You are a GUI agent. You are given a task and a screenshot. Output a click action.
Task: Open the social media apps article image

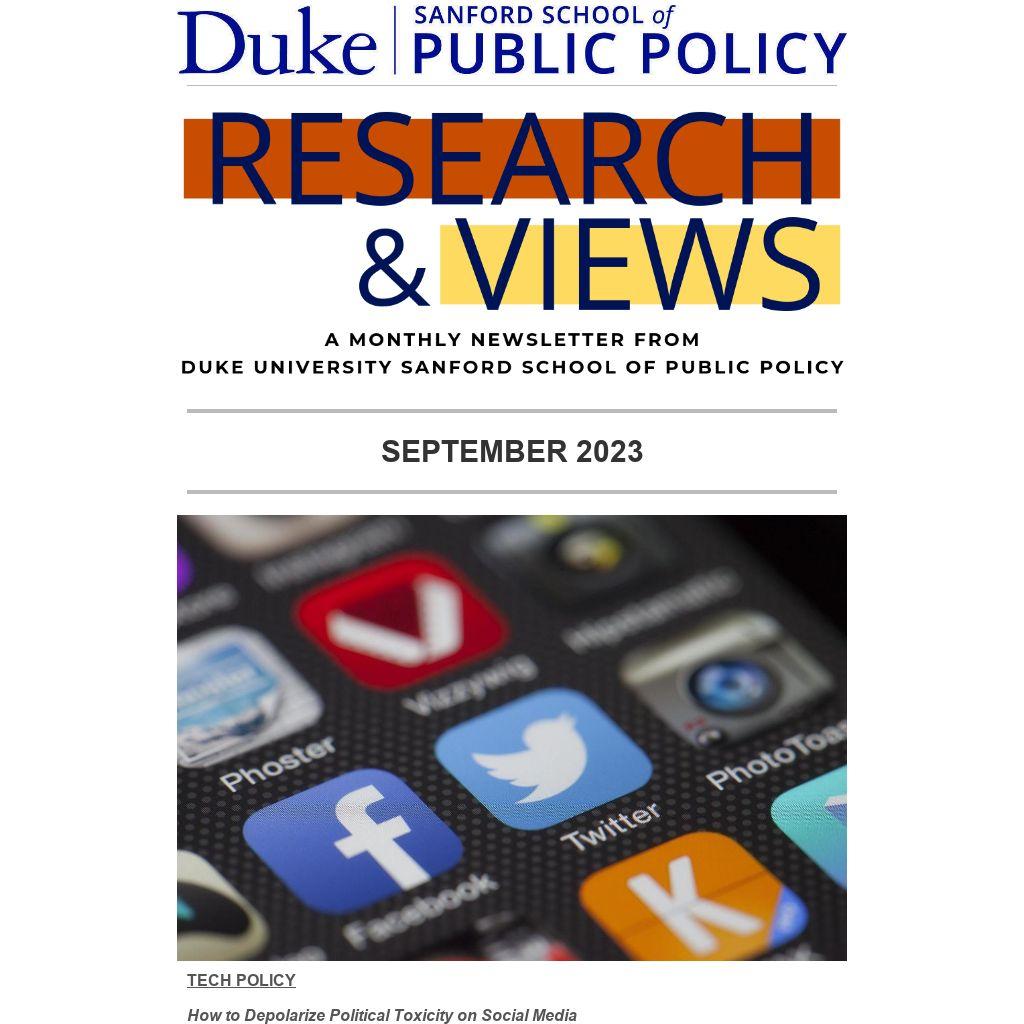tap(511, 737)
